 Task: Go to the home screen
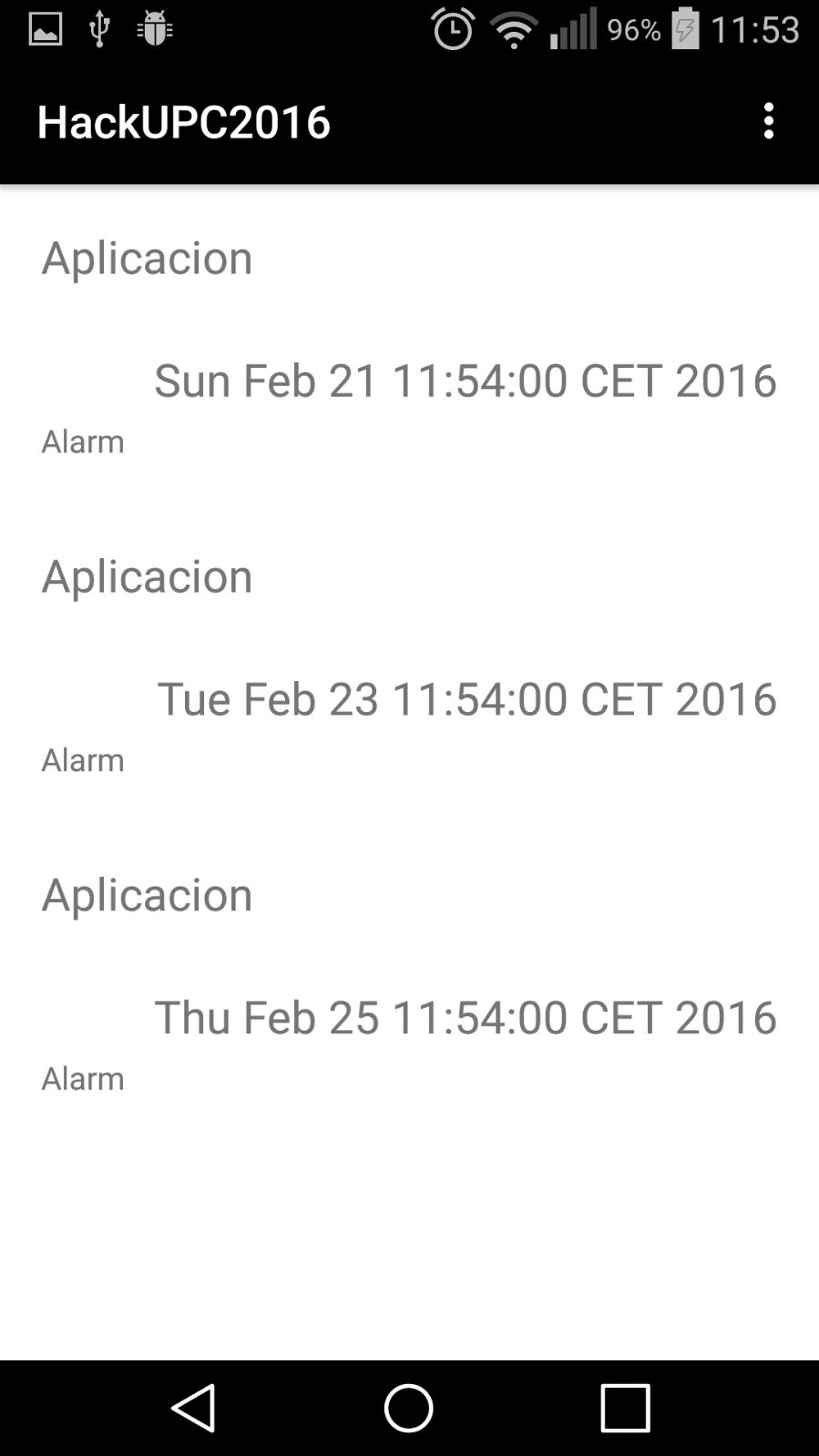409,1407
